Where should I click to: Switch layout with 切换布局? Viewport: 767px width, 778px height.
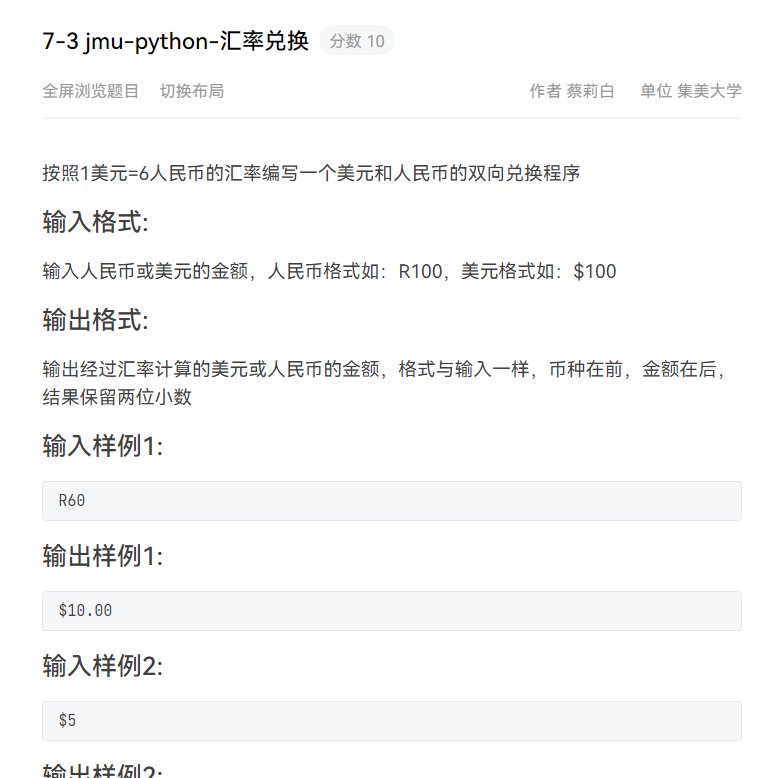(192, 91)
